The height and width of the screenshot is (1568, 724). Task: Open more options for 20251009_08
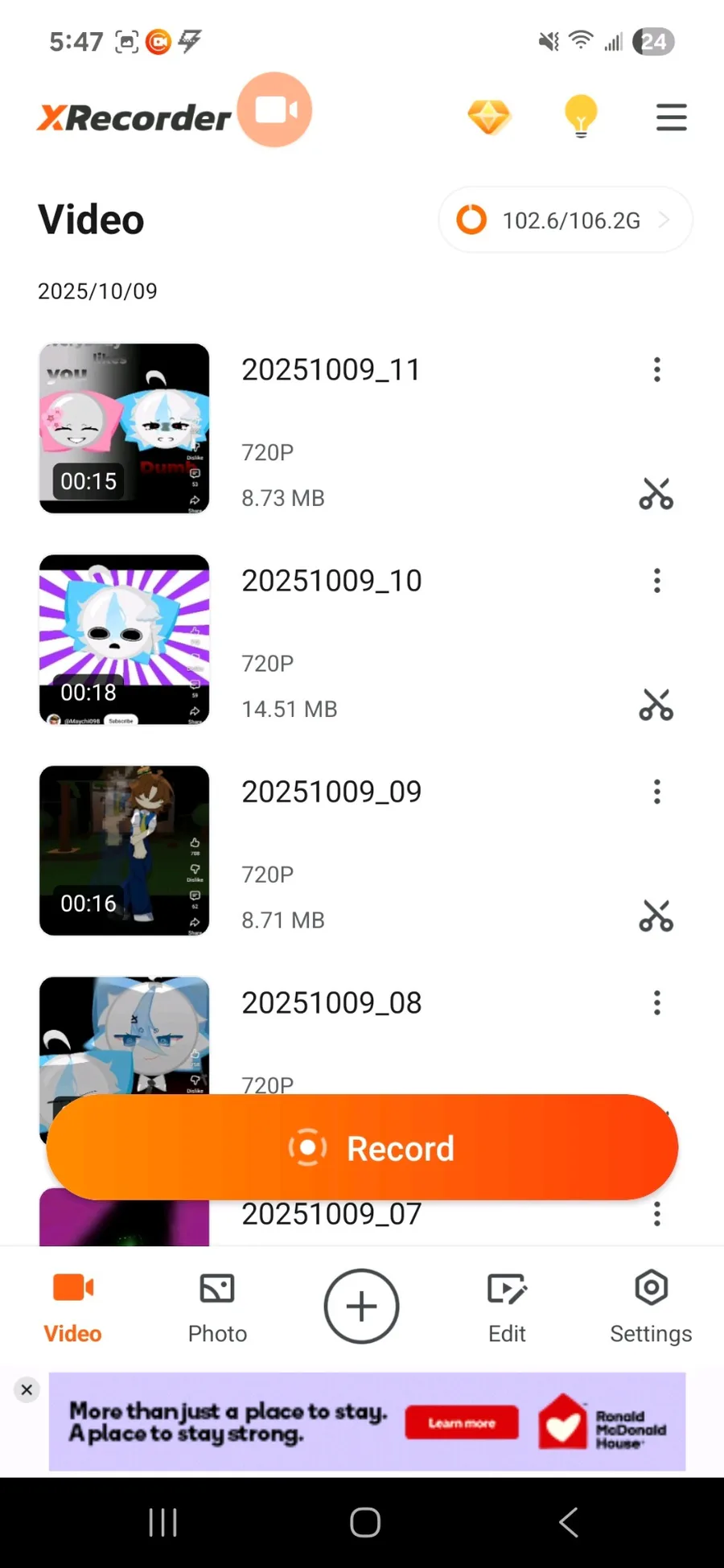(657, 1002)
